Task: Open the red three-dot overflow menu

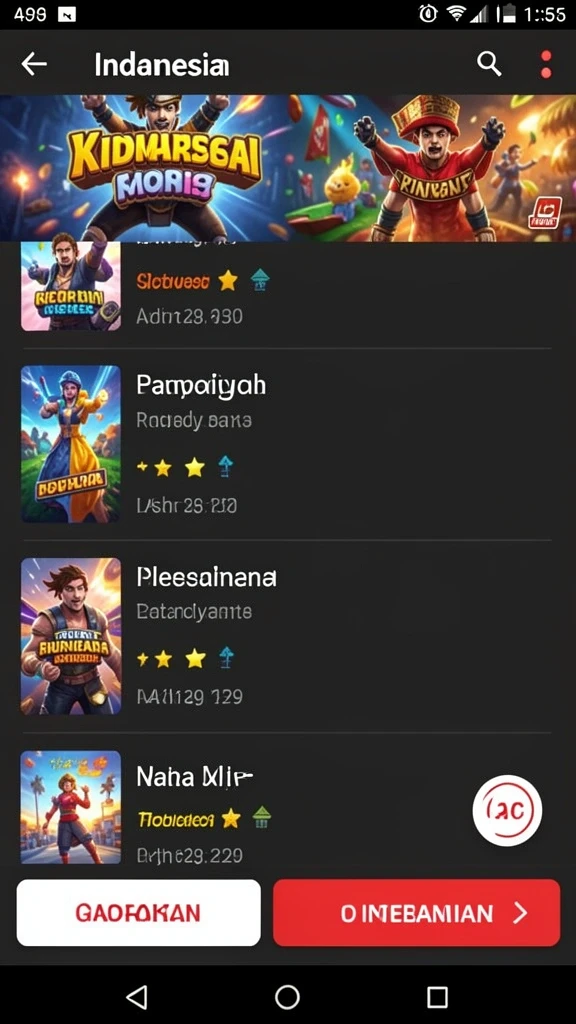Action: click(x=546, y=64)
